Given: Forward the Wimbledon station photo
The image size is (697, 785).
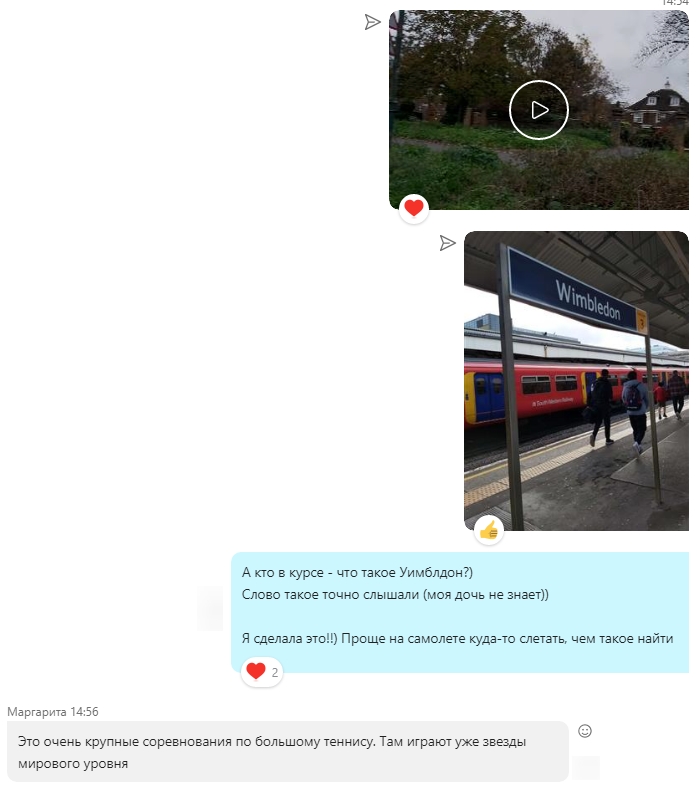Looking at the screenshot, I should point(447,243).
